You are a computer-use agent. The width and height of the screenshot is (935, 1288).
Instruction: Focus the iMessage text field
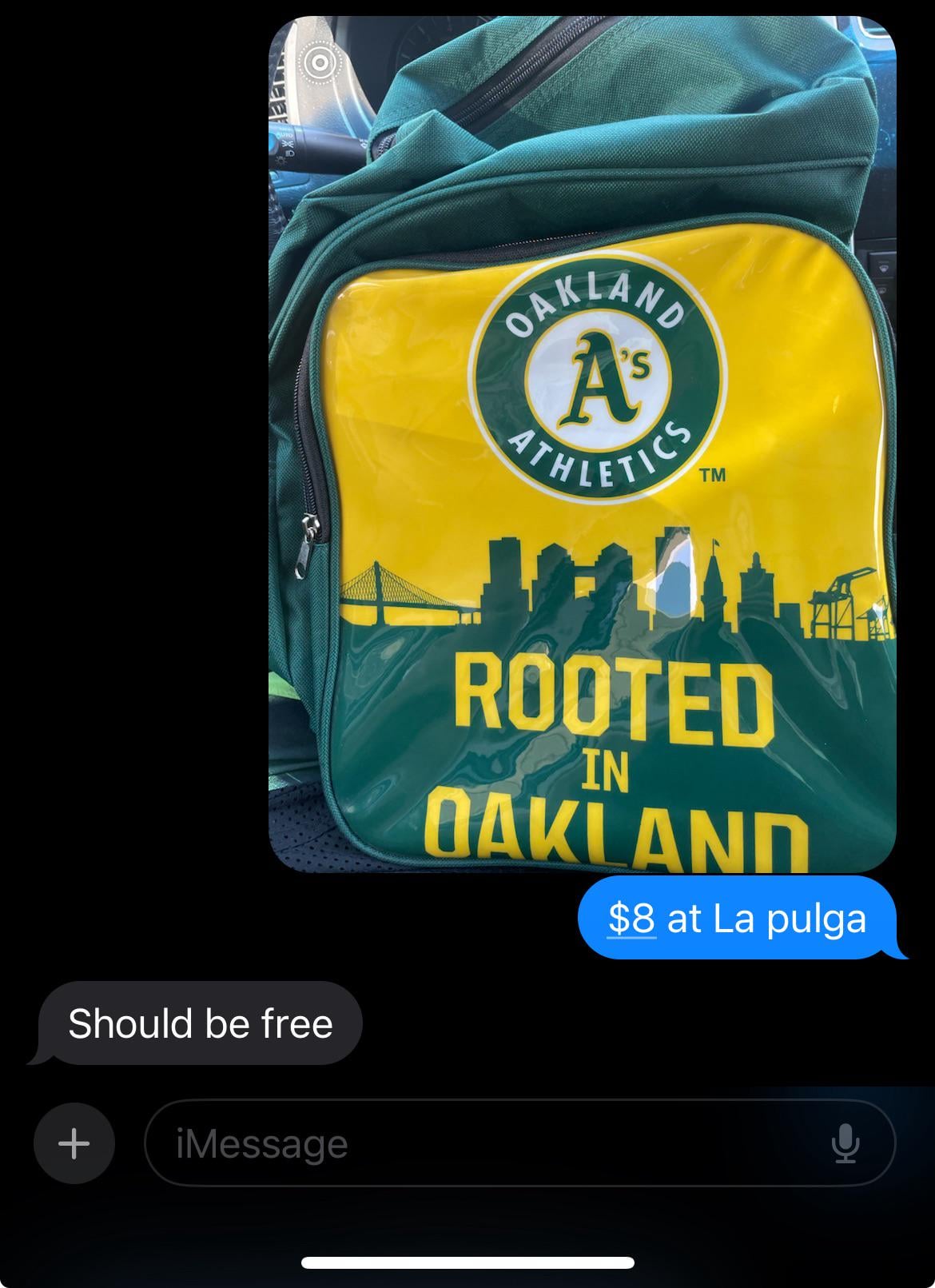[x=479, y=1142]
